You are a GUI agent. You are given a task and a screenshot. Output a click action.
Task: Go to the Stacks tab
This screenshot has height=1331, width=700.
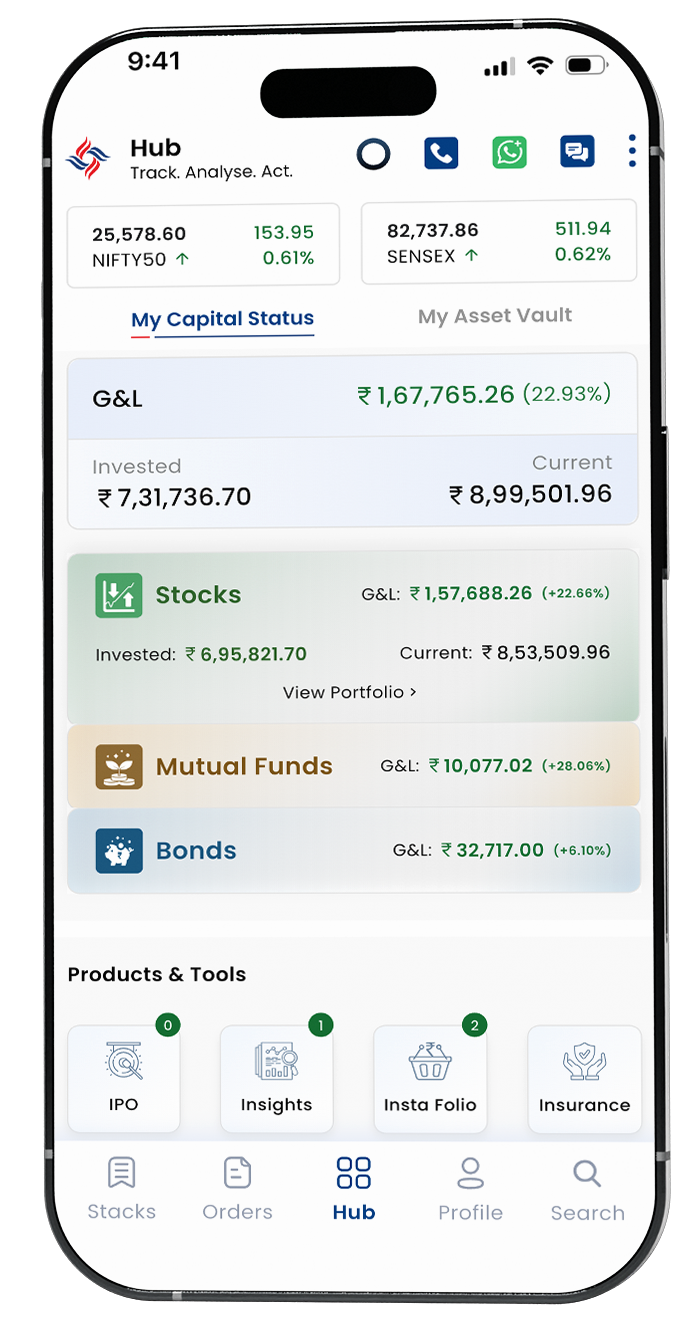click(122, 1189)
